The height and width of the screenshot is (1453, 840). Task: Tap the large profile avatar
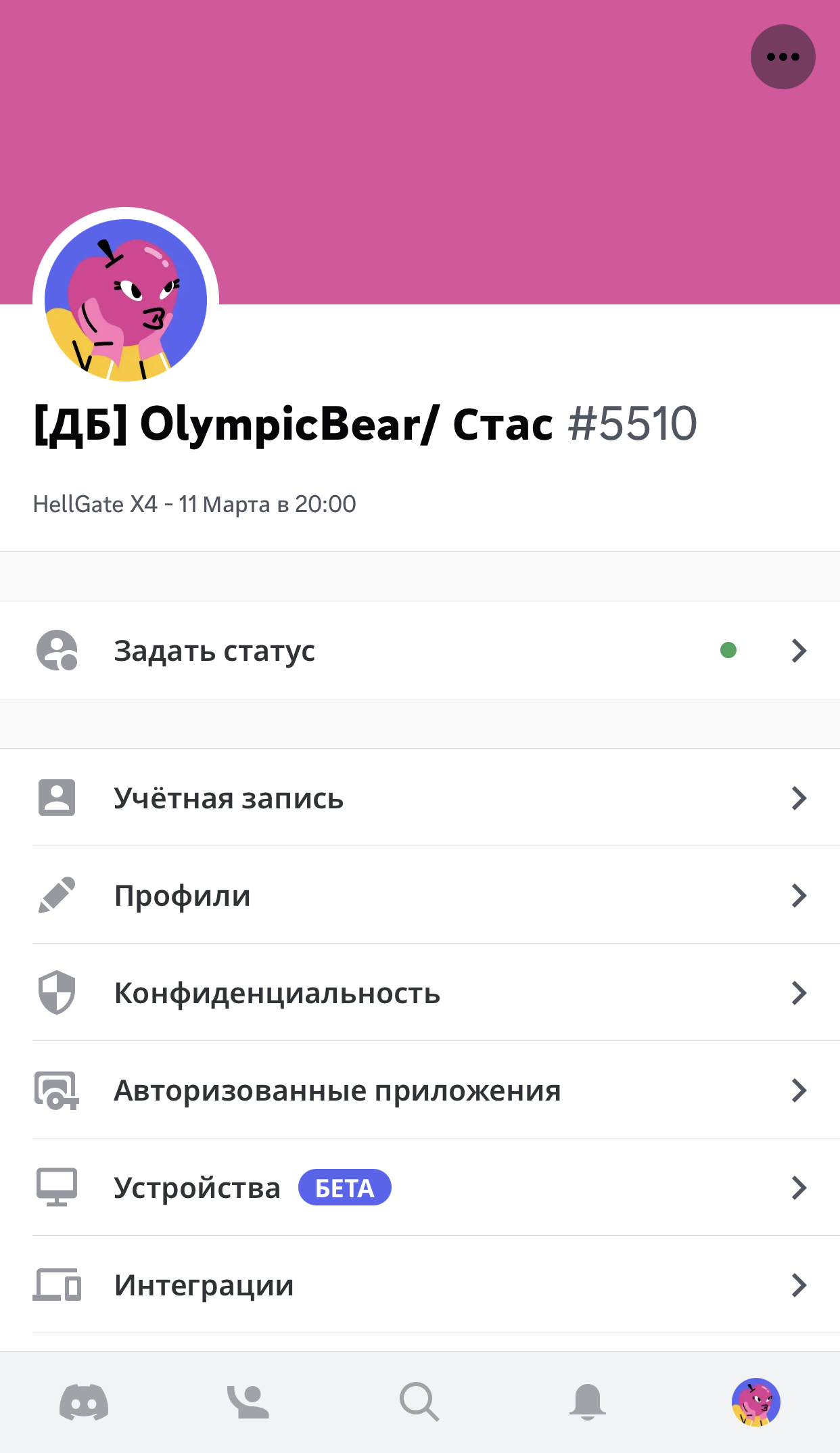tap(126, 300)
